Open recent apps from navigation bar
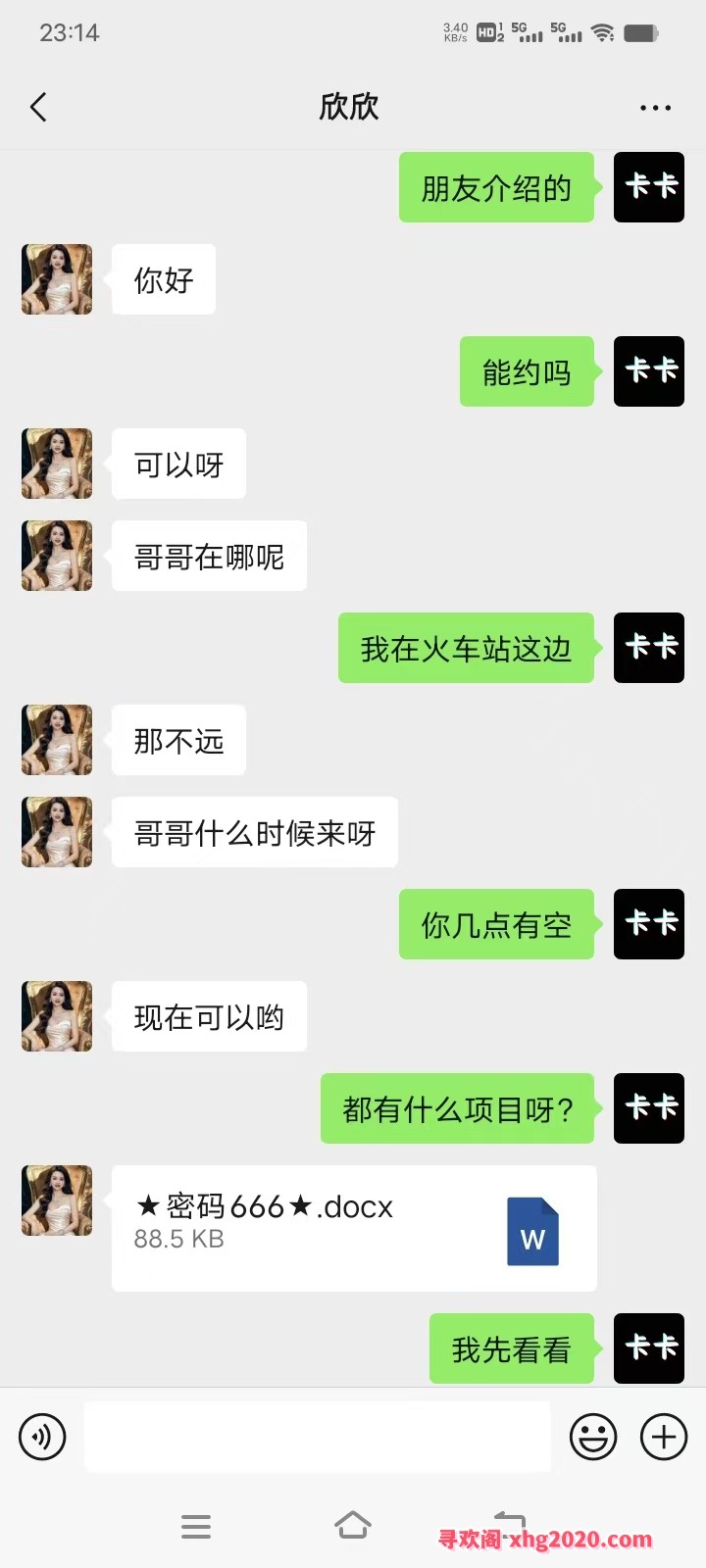The image size is (706, 1568). coord(196,1526)
